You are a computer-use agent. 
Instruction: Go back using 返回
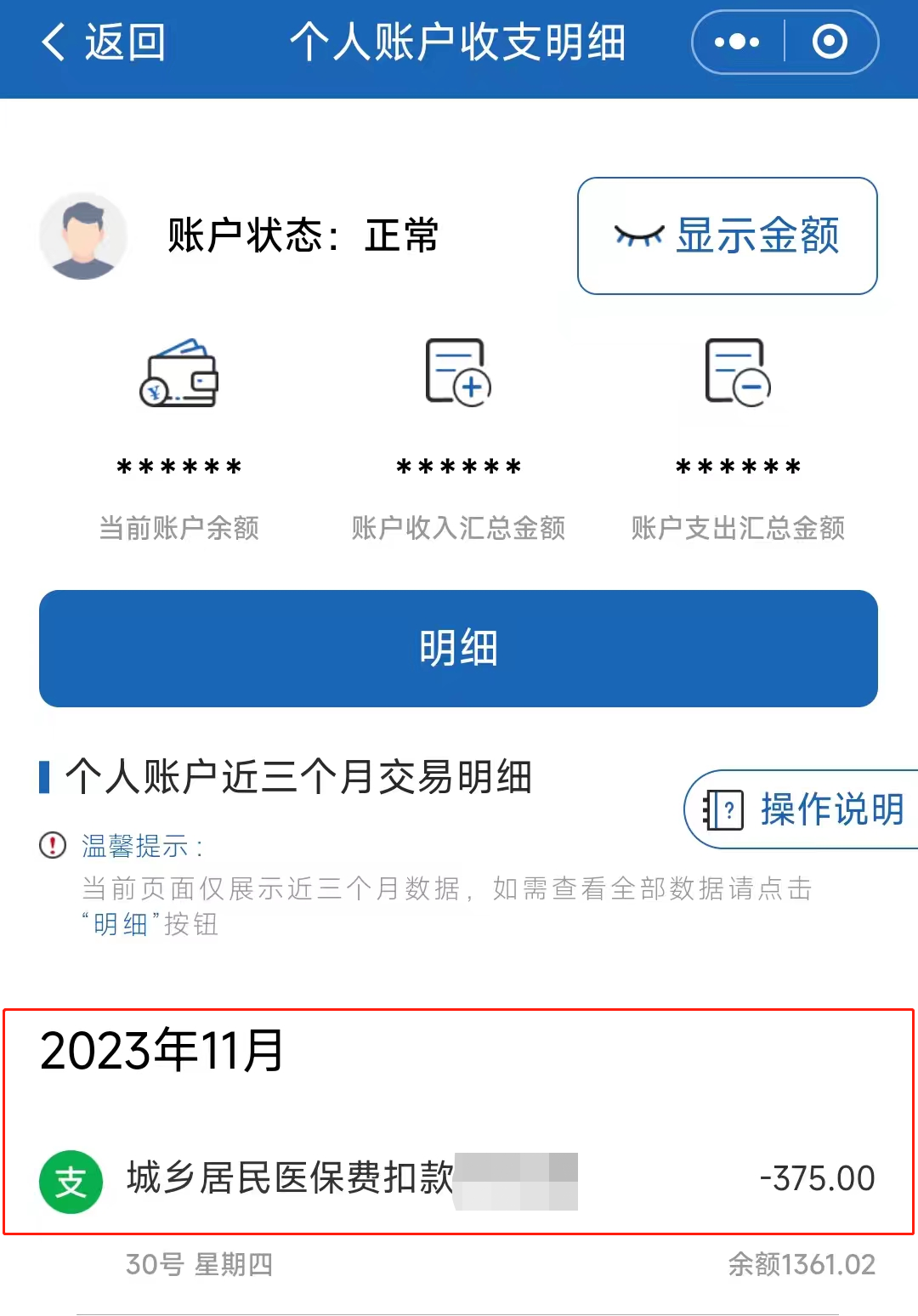click(104, 43)
